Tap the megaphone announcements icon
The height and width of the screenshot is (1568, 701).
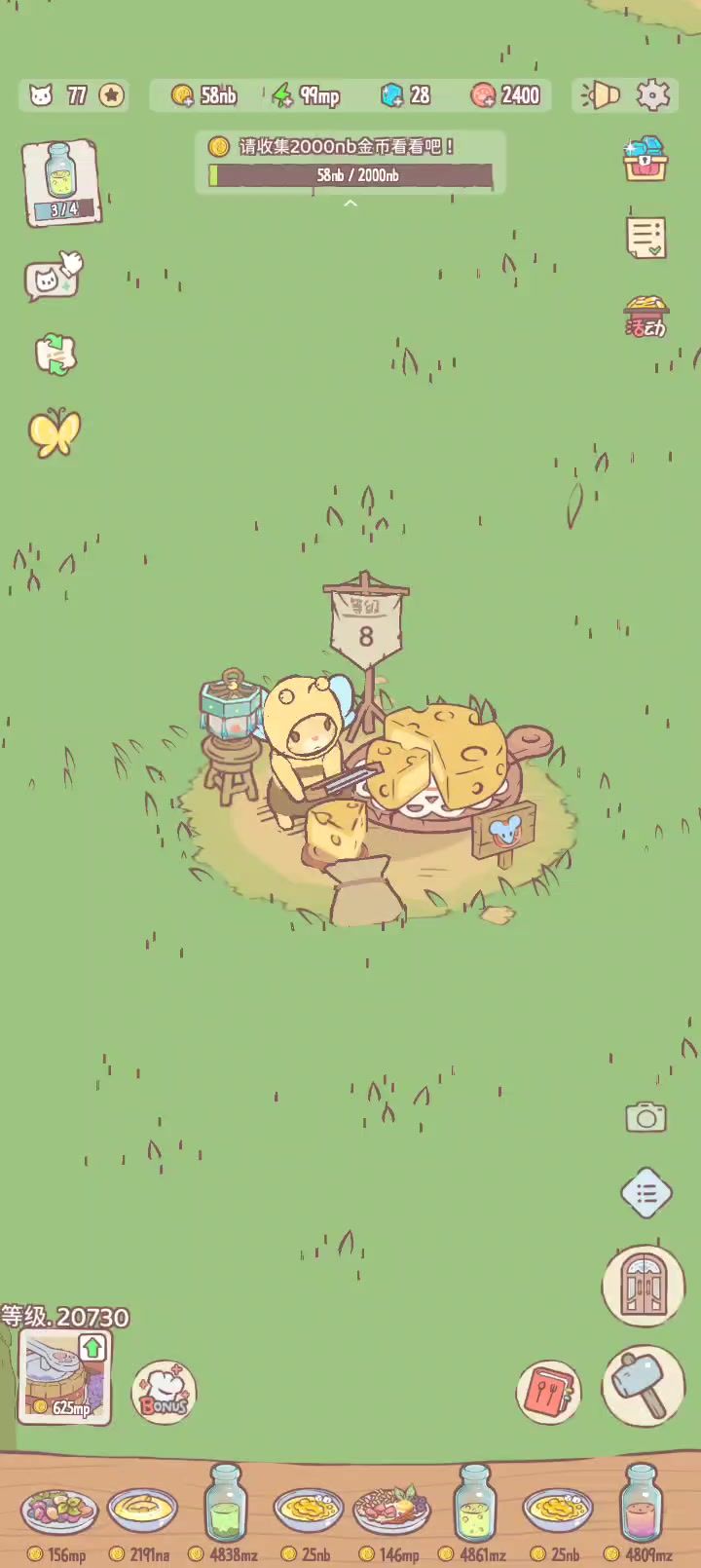[x=600, y=94]
